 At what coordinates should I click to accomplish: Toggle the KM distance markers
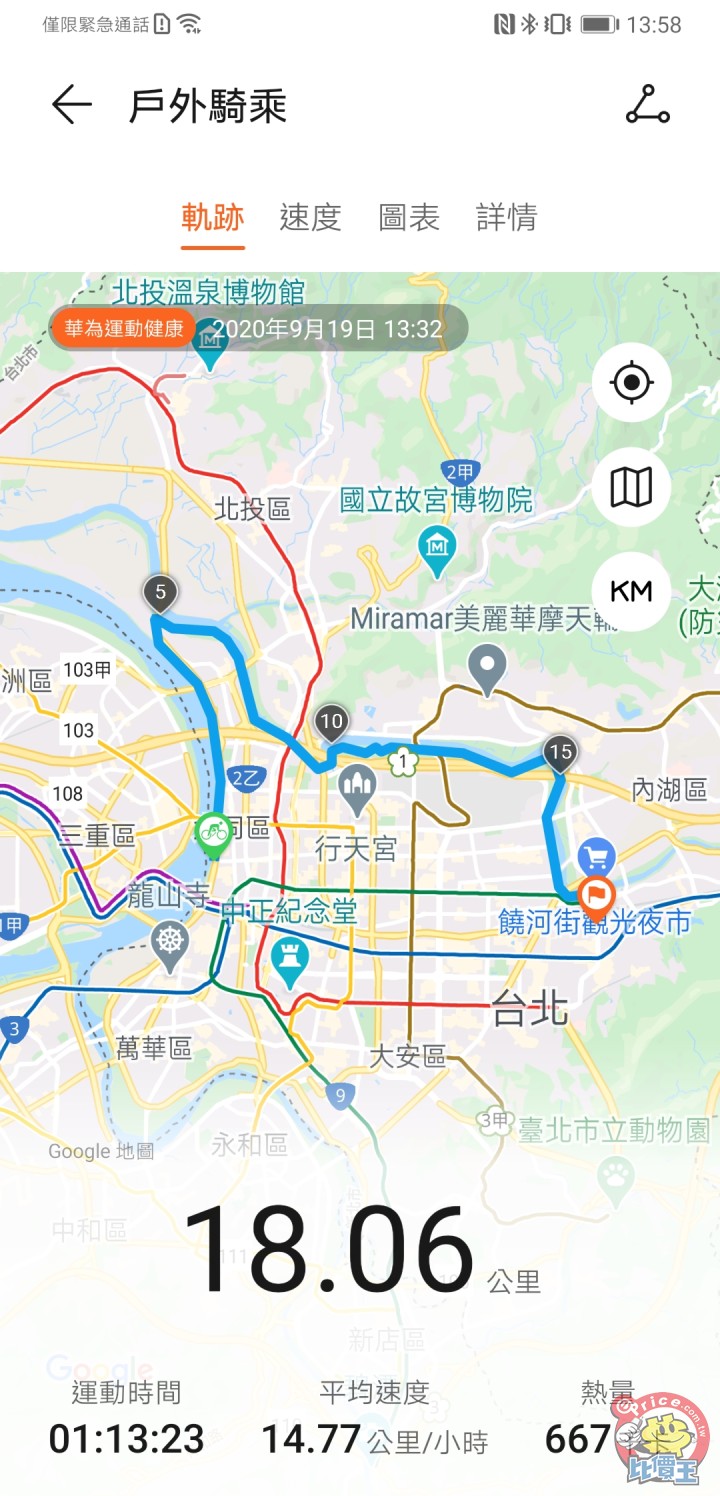pyautogui.click(x=631, y=592)
